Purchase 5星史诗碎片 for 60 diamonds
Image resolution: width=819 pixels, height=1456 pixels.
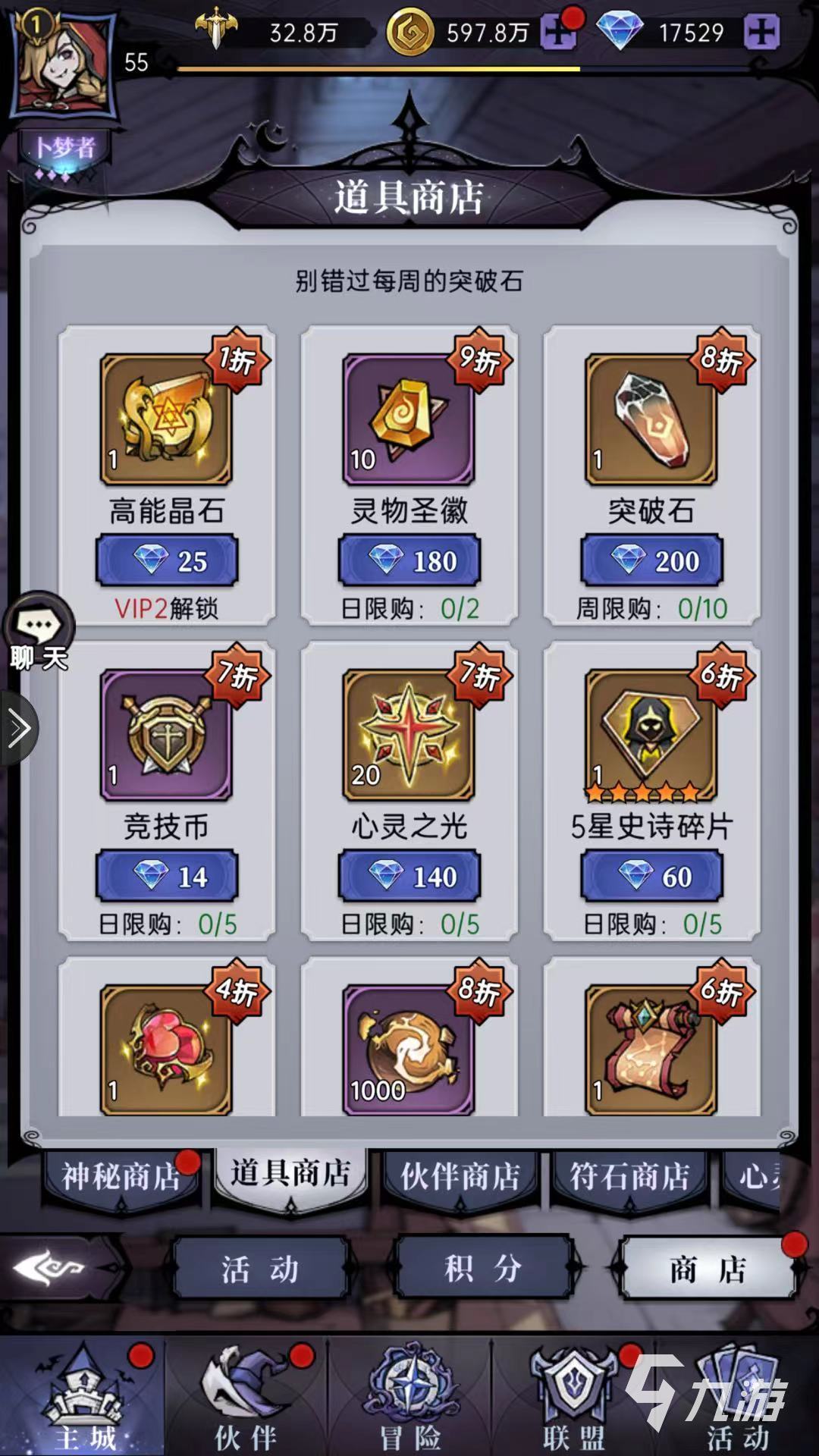pos(651,877)
